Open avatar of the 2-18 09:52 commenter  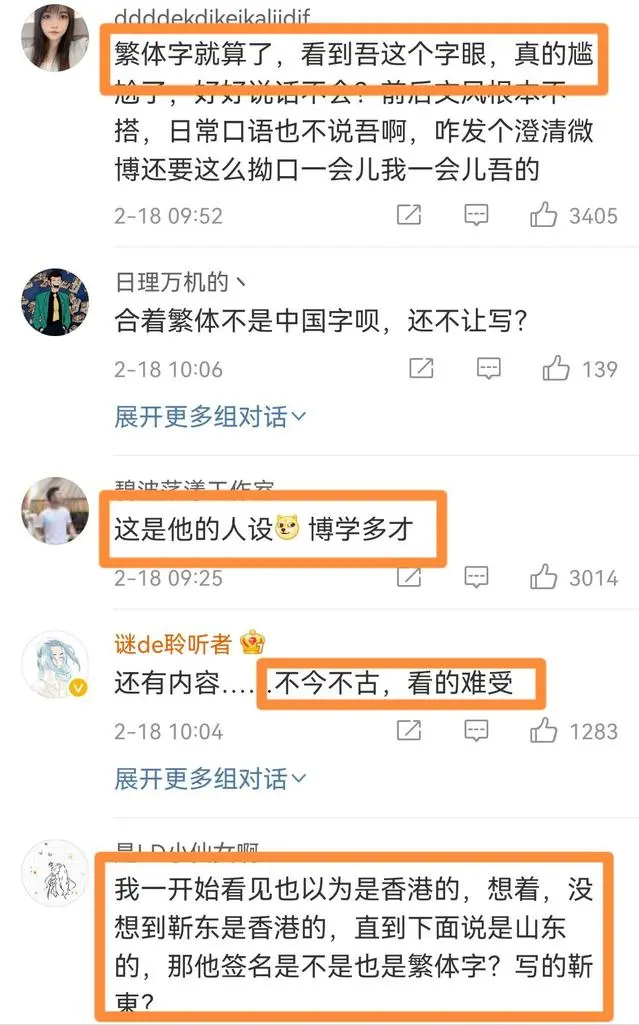pyautogui.click(x=55, y=36)
